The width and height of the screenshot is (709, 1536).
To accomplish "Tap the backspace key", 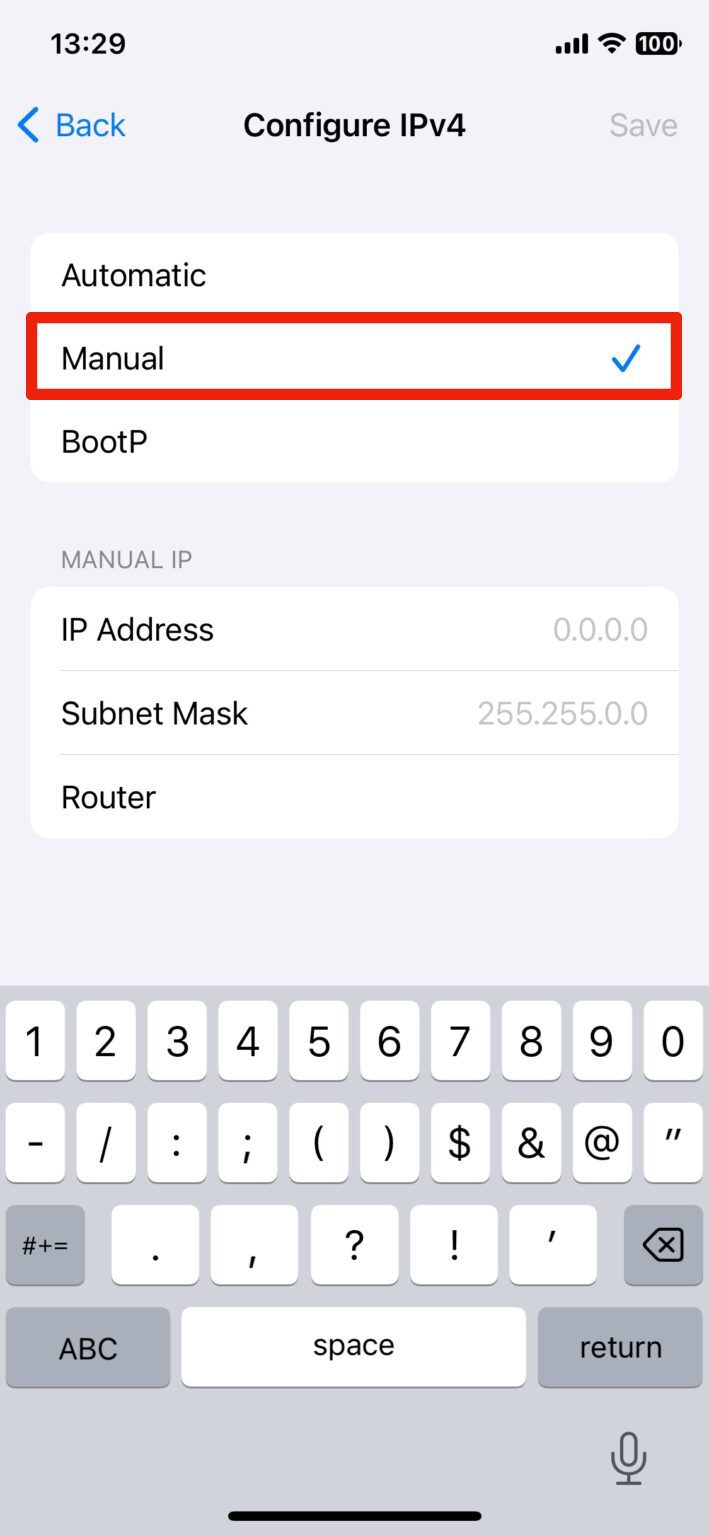I will [662, 1245].
